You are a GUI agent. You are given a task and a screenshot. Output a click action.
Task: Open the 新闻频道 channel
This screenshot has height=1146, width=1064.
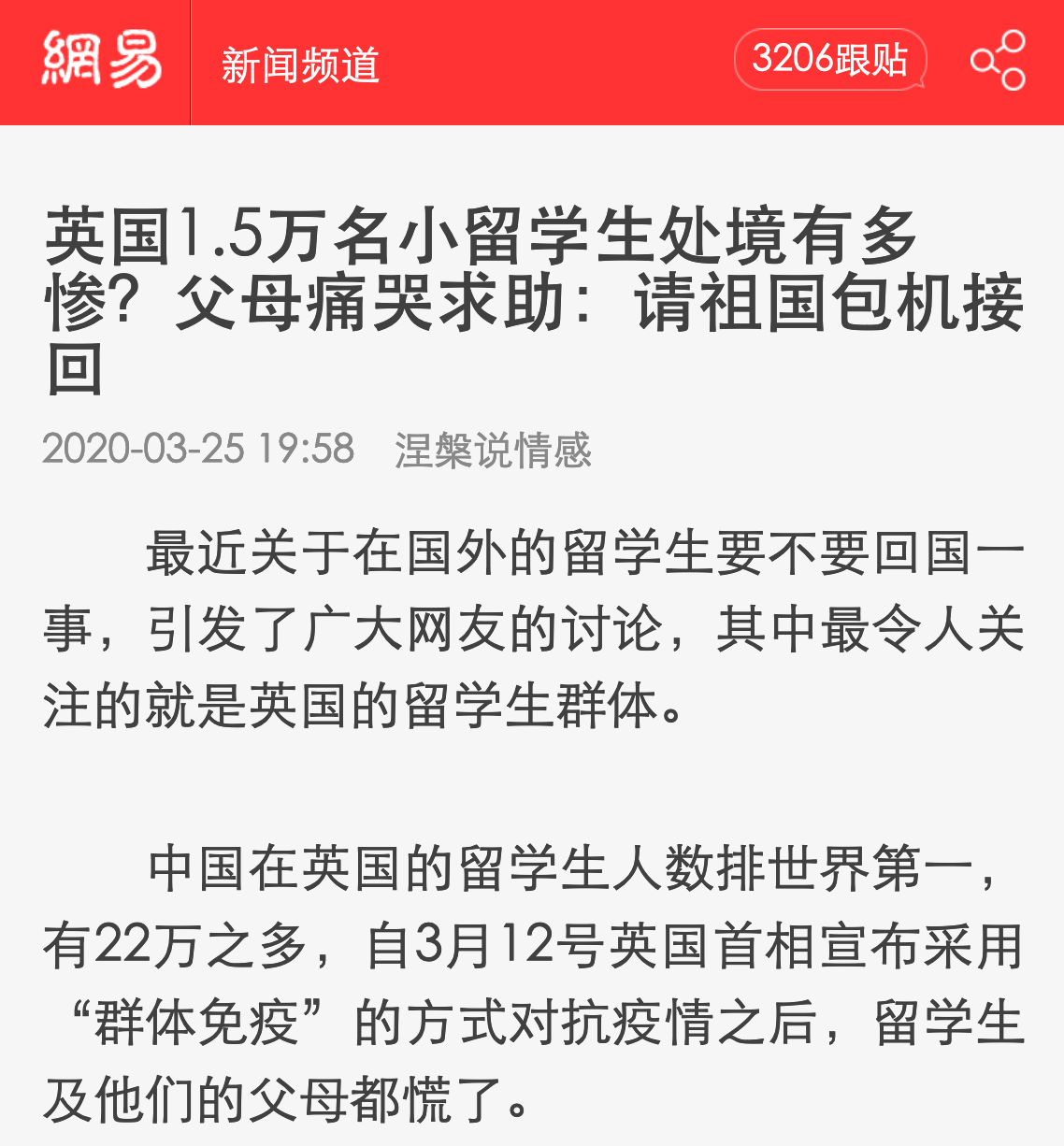[300, 65]
